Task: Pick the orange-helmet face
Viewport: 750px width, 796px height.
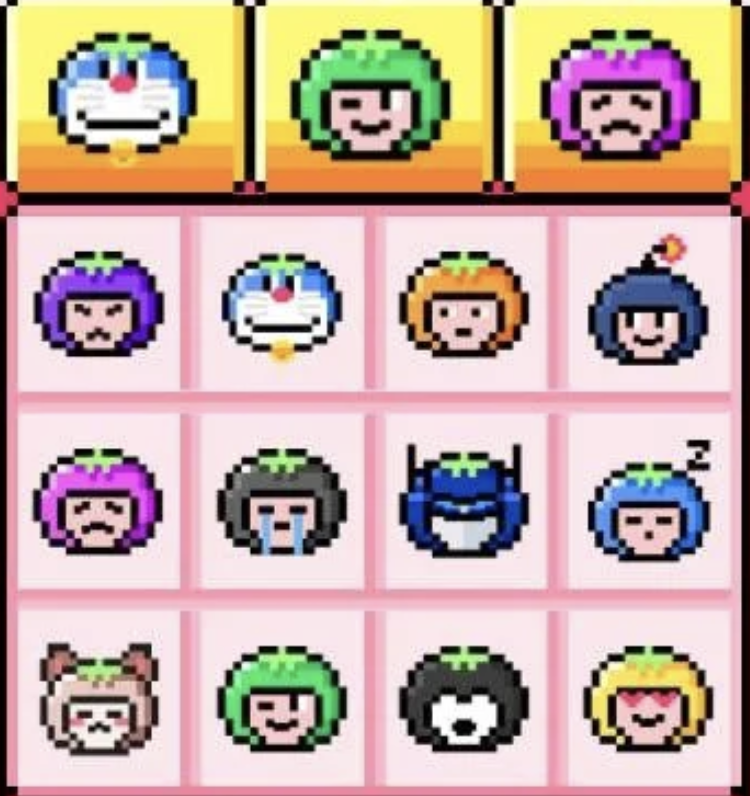Action: click(x=464, y=303)
